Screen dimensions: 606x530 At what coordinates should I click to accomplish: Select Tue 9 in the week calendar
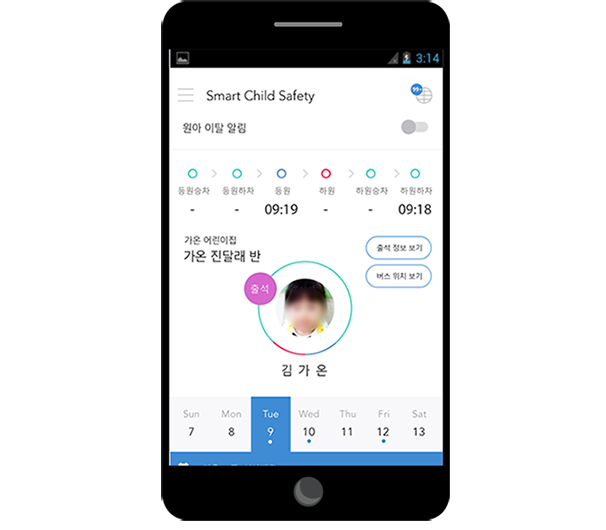(270, 424)
